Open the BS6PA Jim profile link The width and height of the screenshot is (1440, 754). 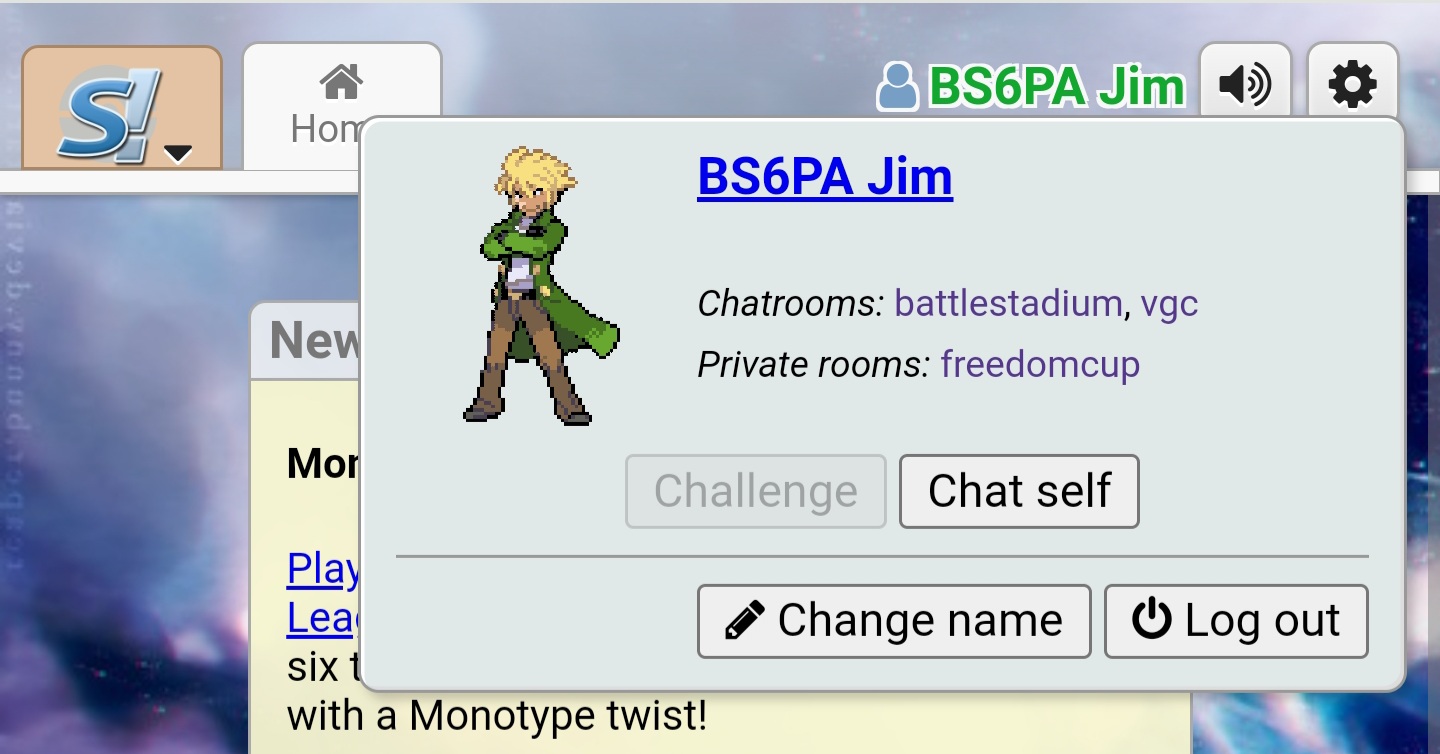tap(825, 177)
